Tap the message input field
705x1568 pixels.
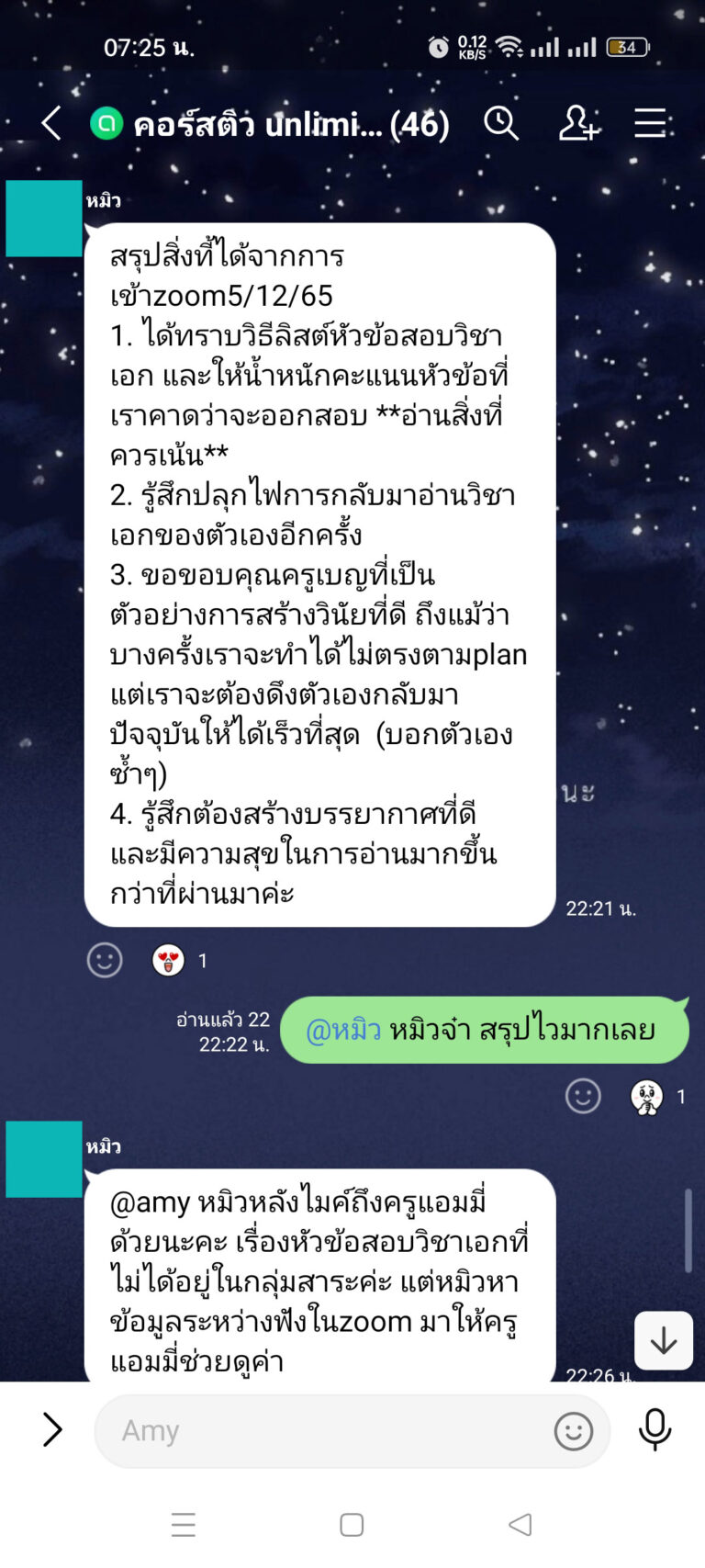pos(321,1430)
